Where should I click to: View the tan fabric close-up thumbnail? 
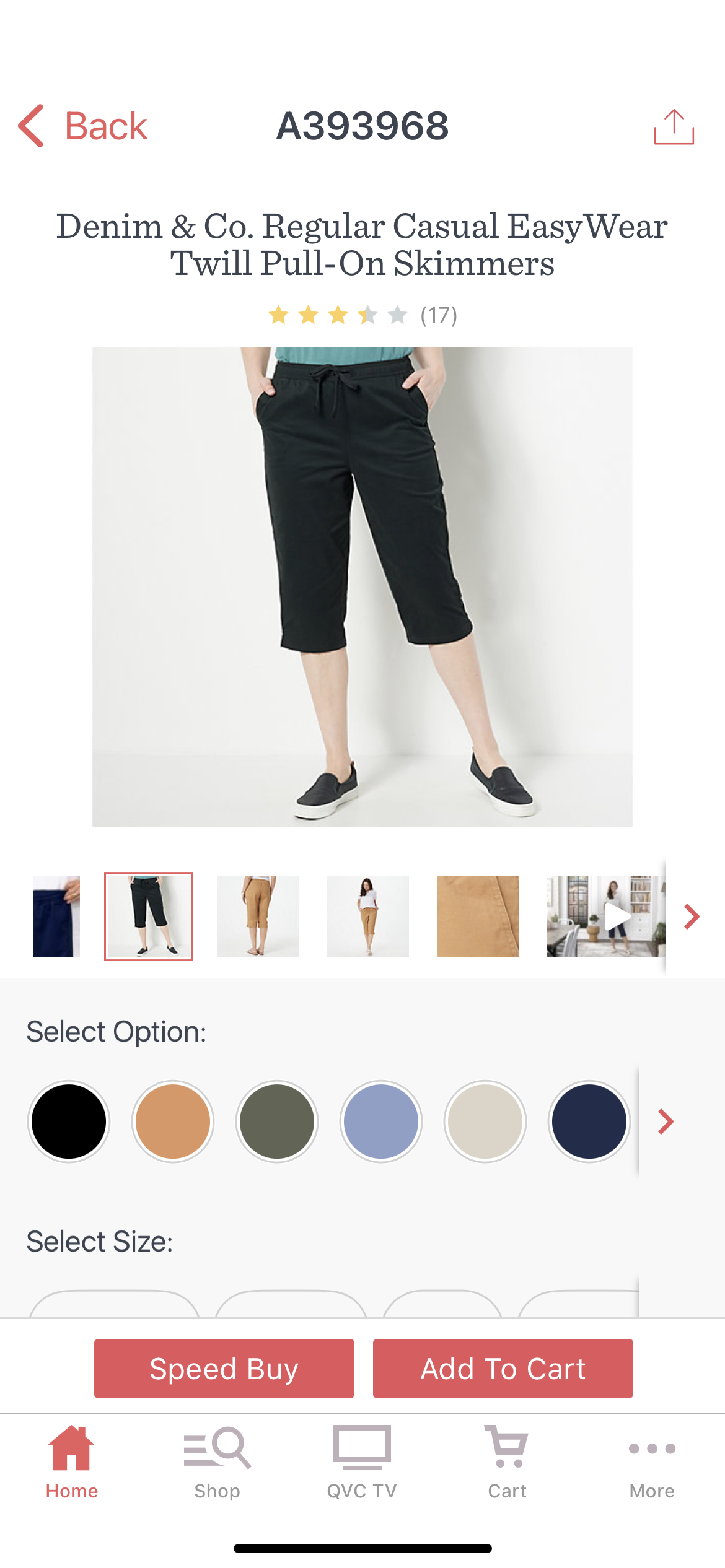(x=477, y=916)
